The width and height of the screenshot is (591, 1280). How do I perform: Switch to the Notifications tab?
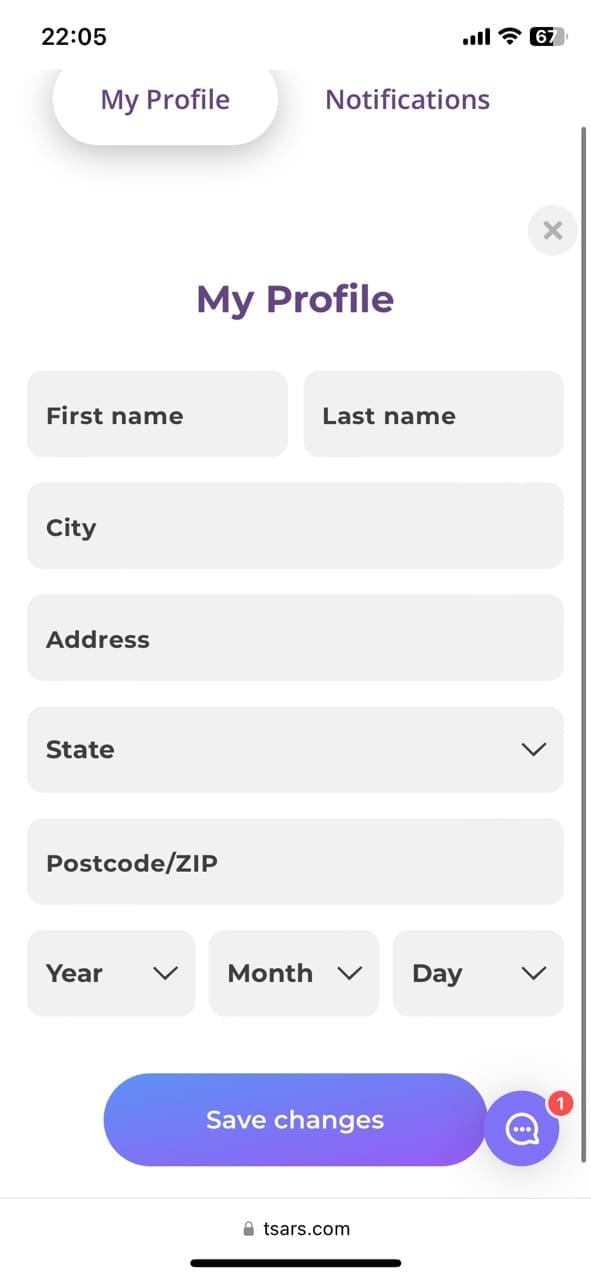coord(407,100)
